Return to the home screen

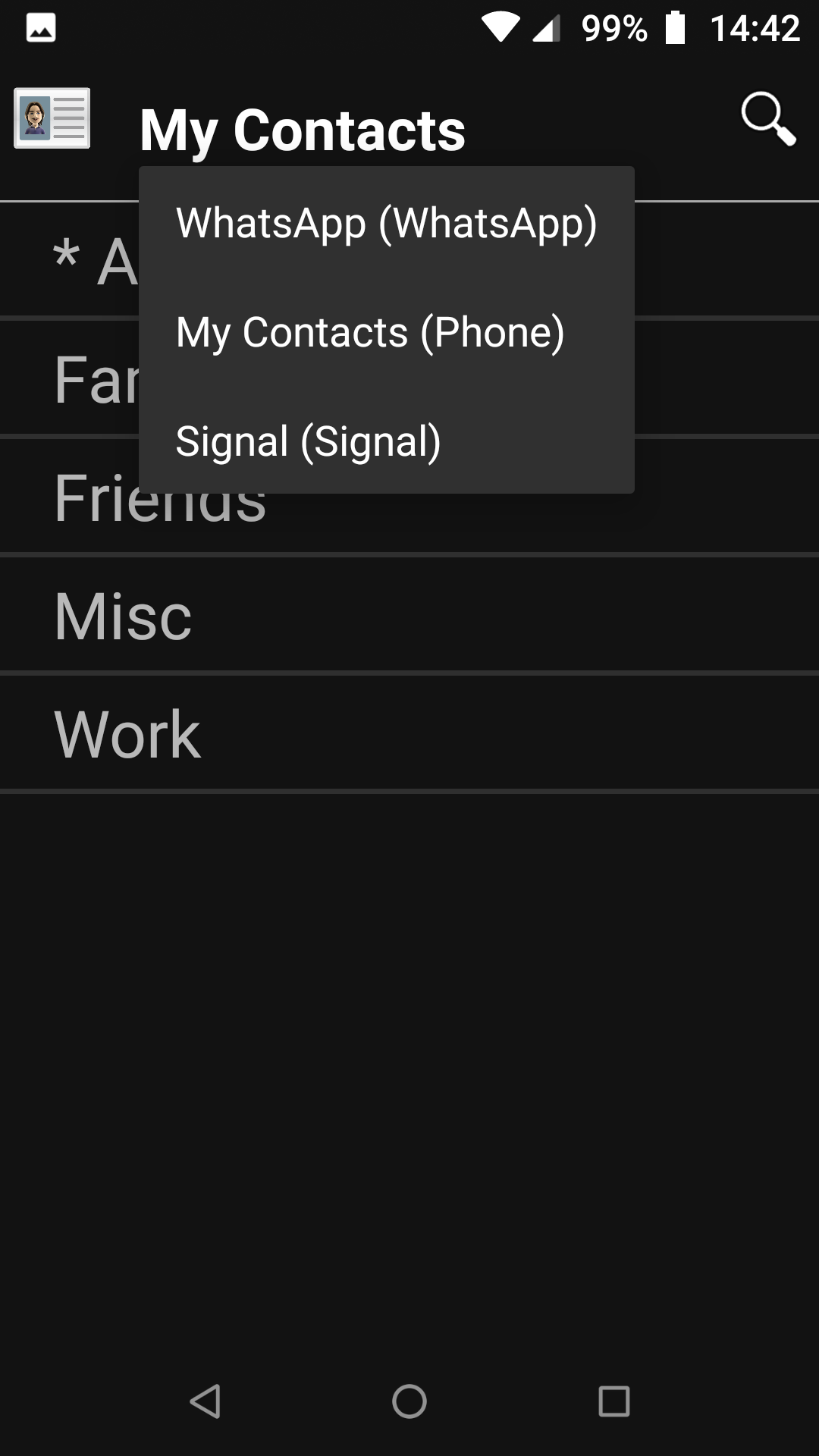click(x=409, y=1401)
